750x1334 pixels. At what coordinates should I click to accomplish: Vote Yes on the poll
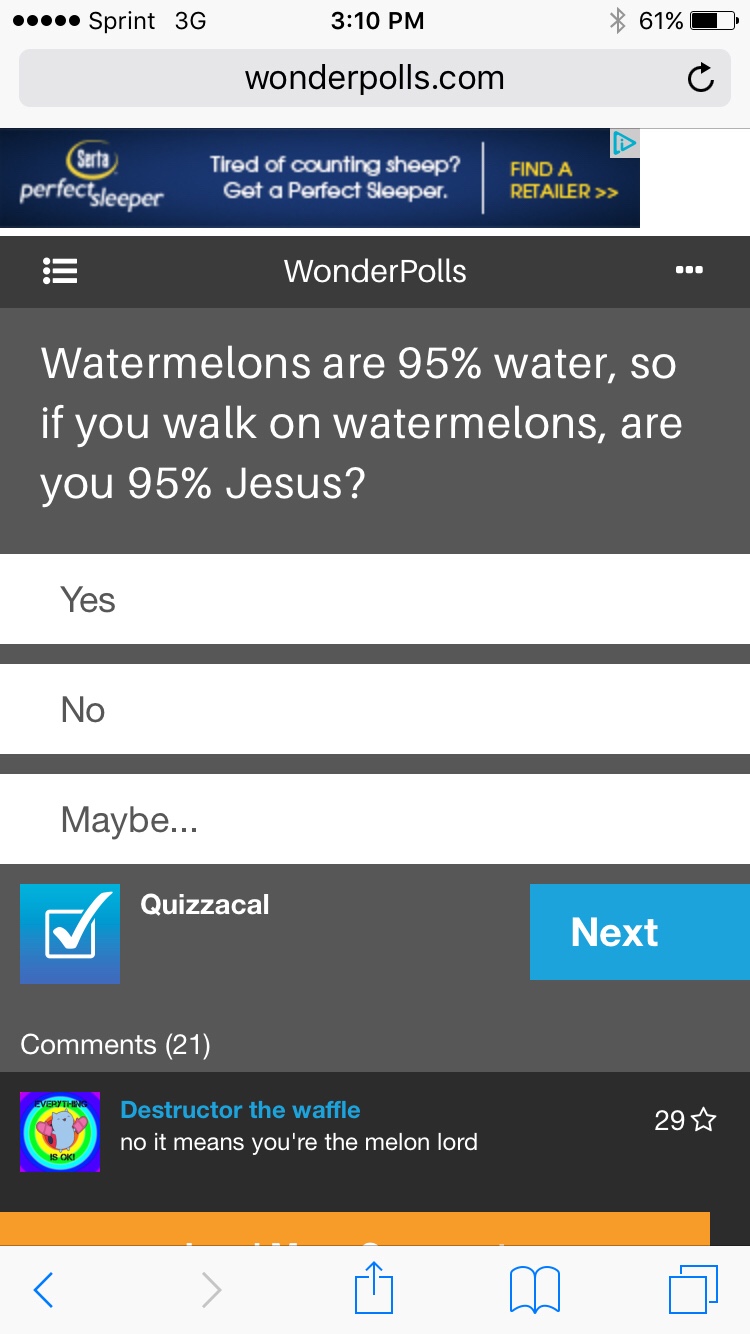[x=375, y=599]
